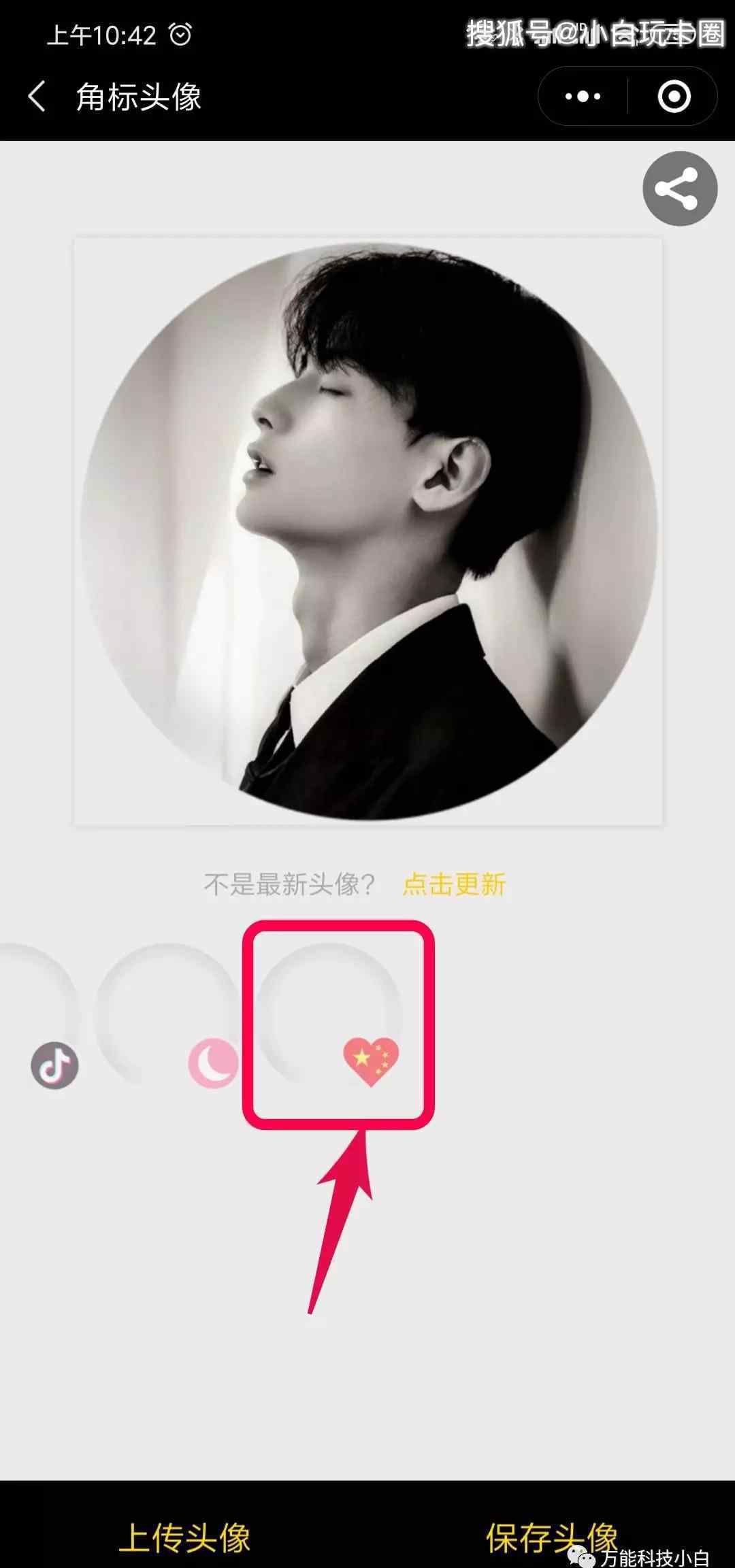The height and width of the screenshot is (1568, 735).
Task: Save the avatar with 保存头像
Action: click(x=551, y=1537)
